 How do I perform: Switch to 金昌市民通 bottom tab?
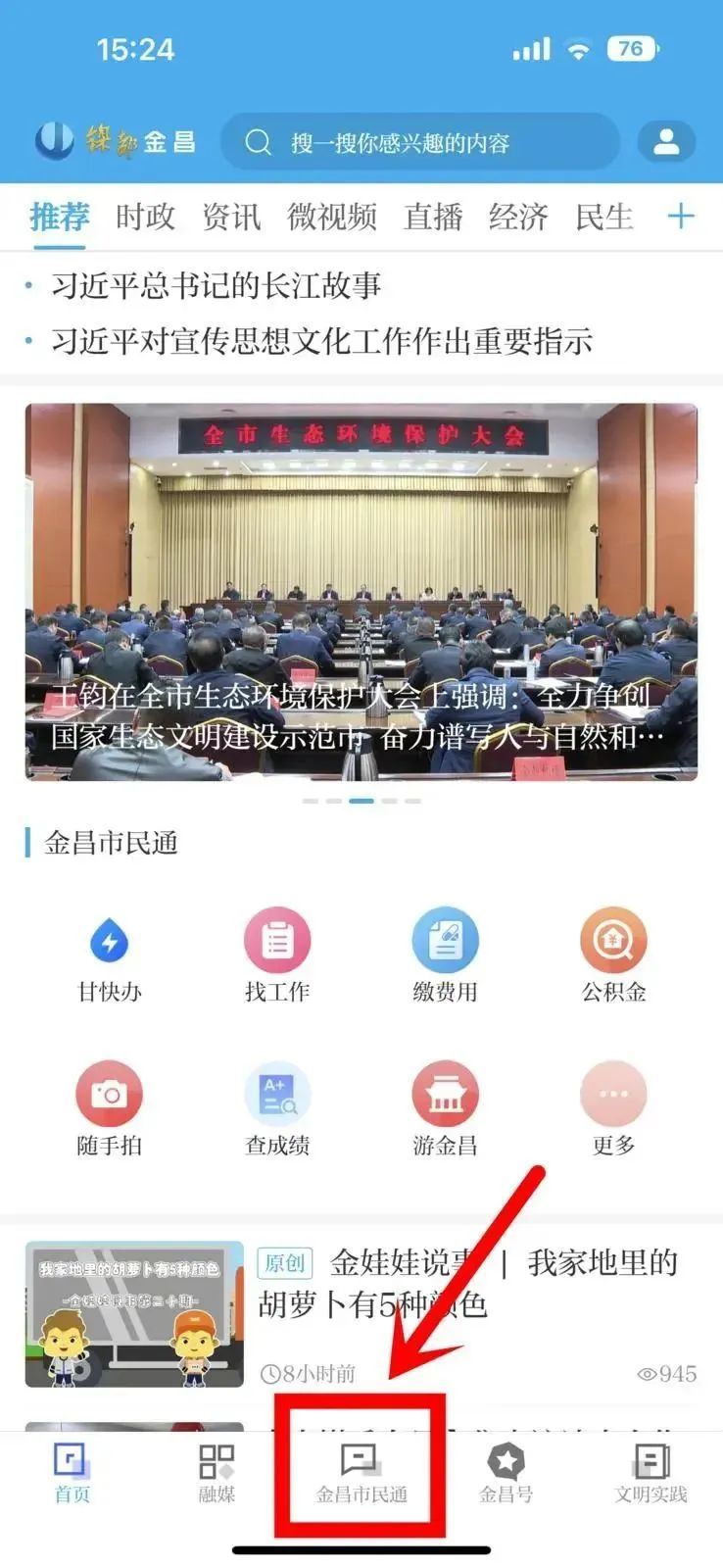click(361, 1473)
